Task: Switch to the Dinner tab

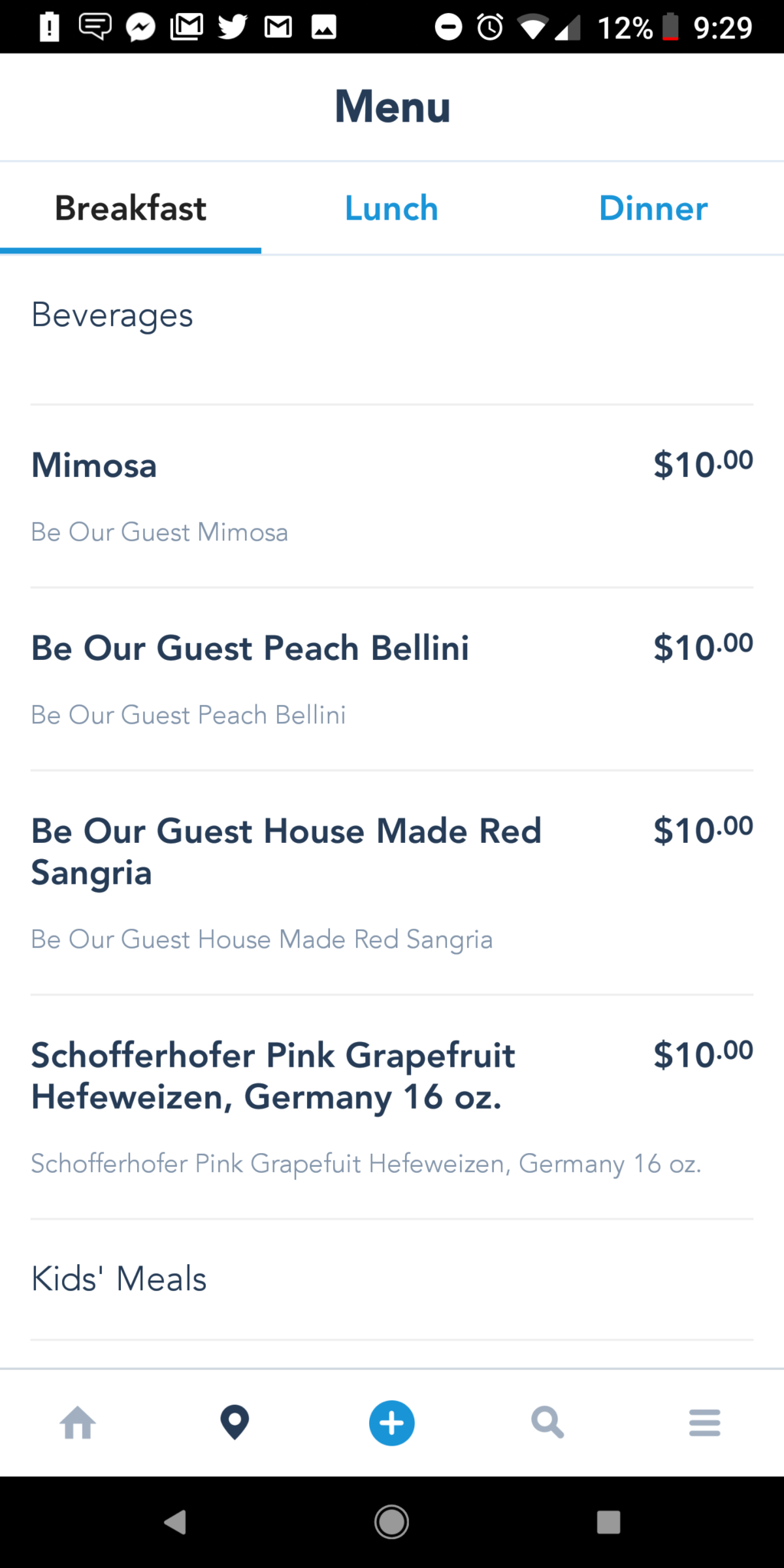Action: click(653, 208)
